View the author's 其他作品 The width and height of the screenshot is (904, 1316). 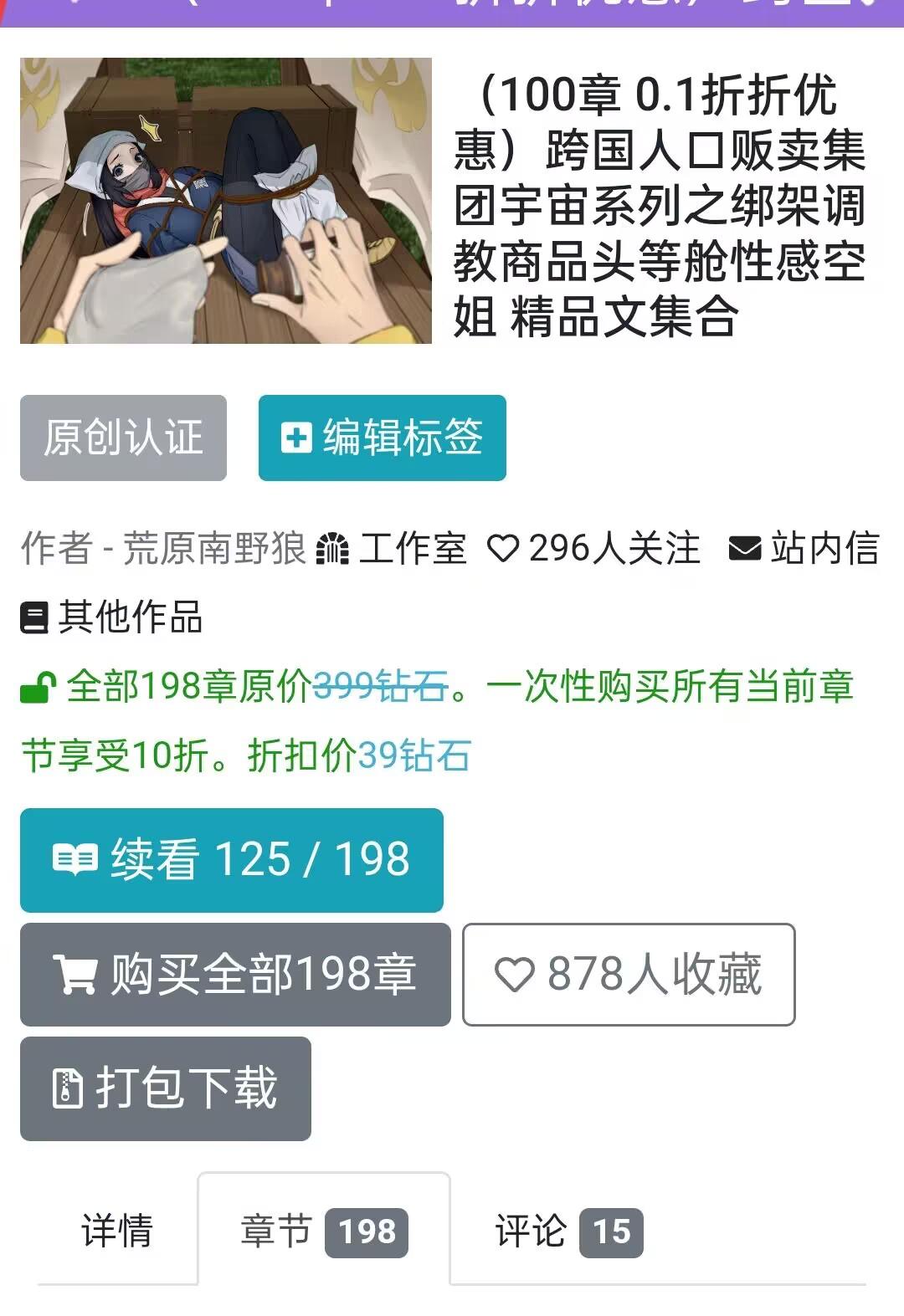click(x=112, y=617)
